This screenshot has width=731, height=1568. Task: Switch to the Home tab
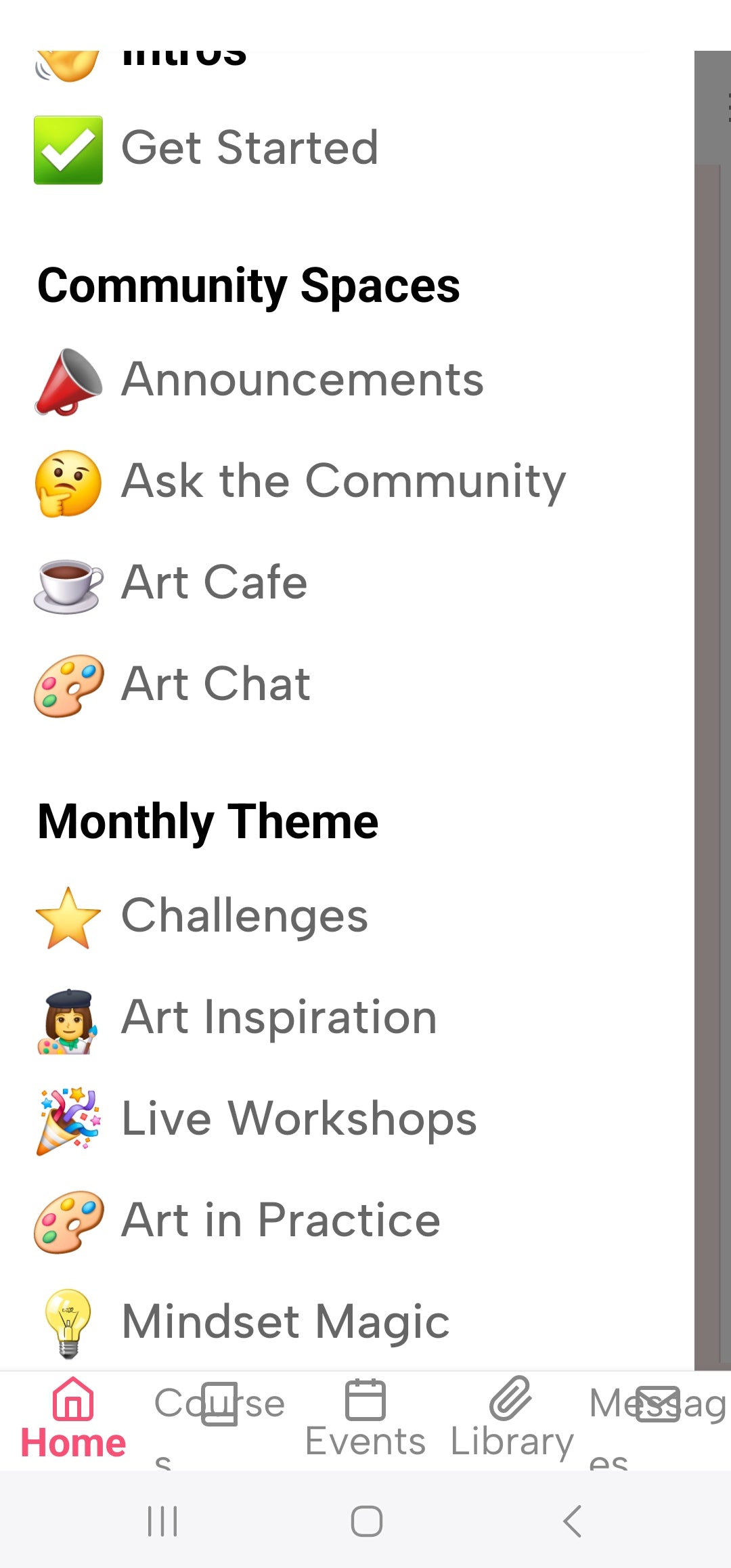pos(73,1419)
